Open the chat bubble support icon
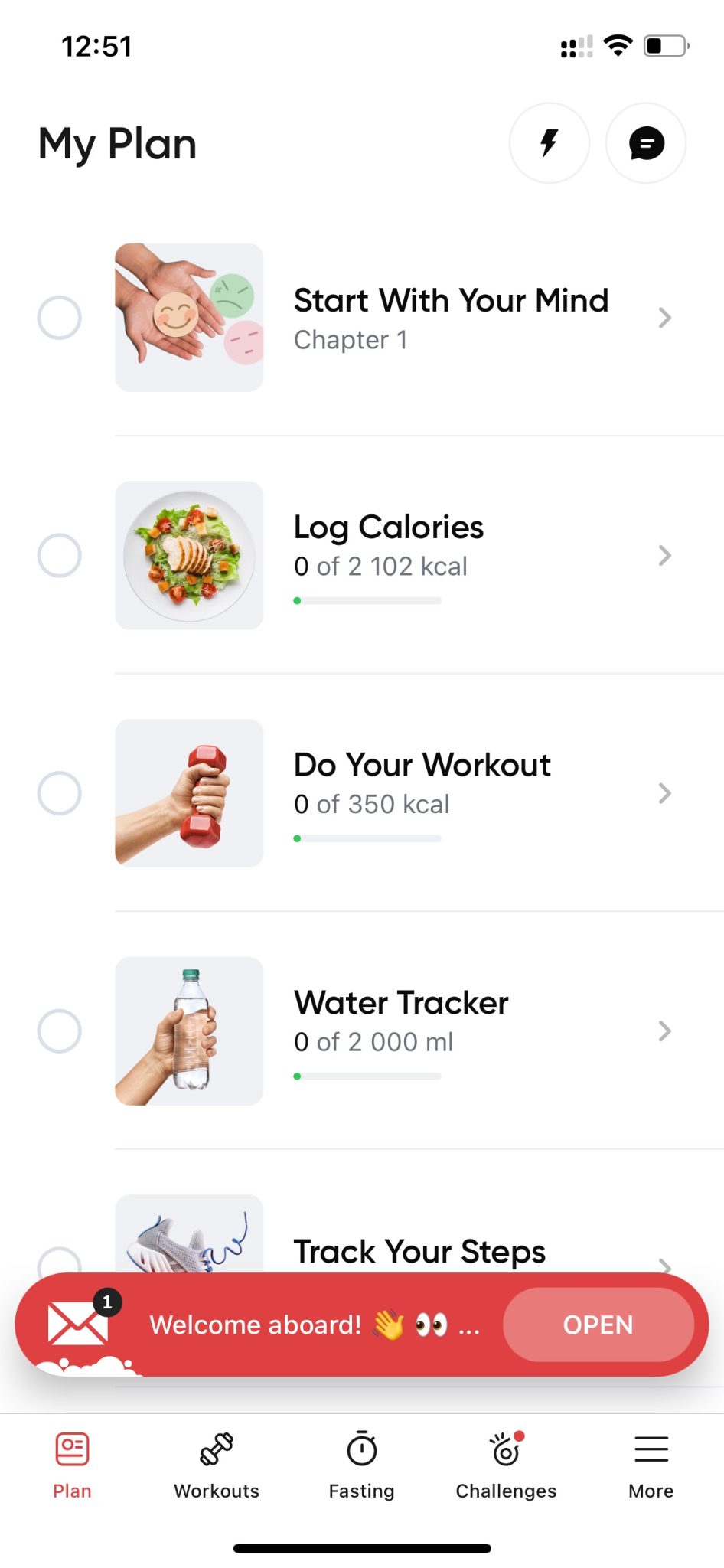 pyautogui.click(x=645, y=143)
